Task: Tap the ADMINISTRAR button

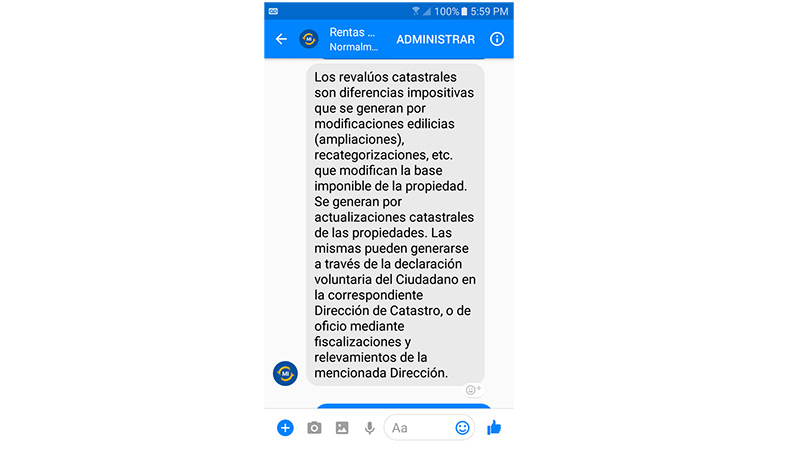Action: pyautogui.click(x=435, y=39)
